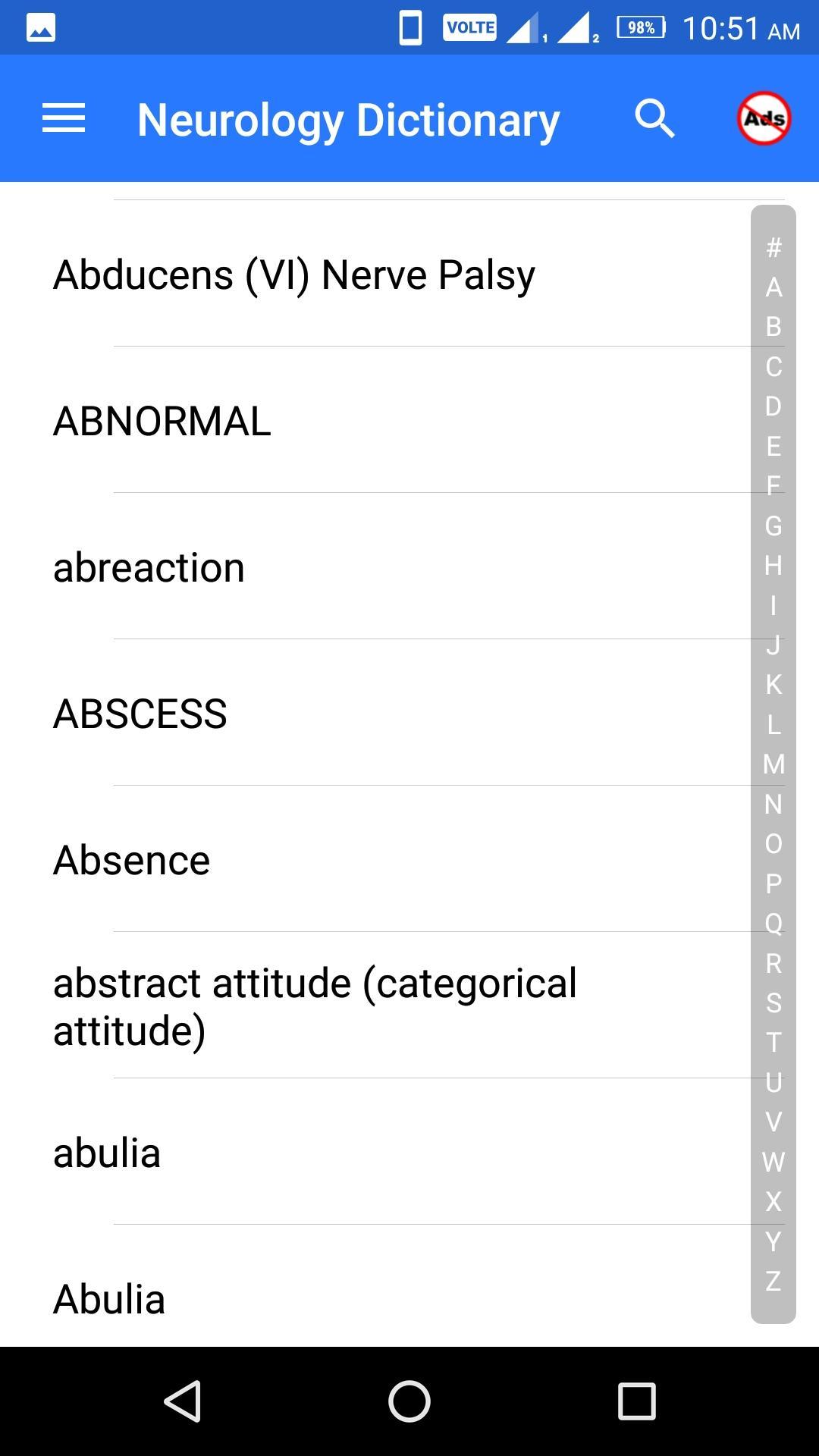Open the search magnifier
The height and width of the screenshot is (1456, 819).
coord(654,119)
